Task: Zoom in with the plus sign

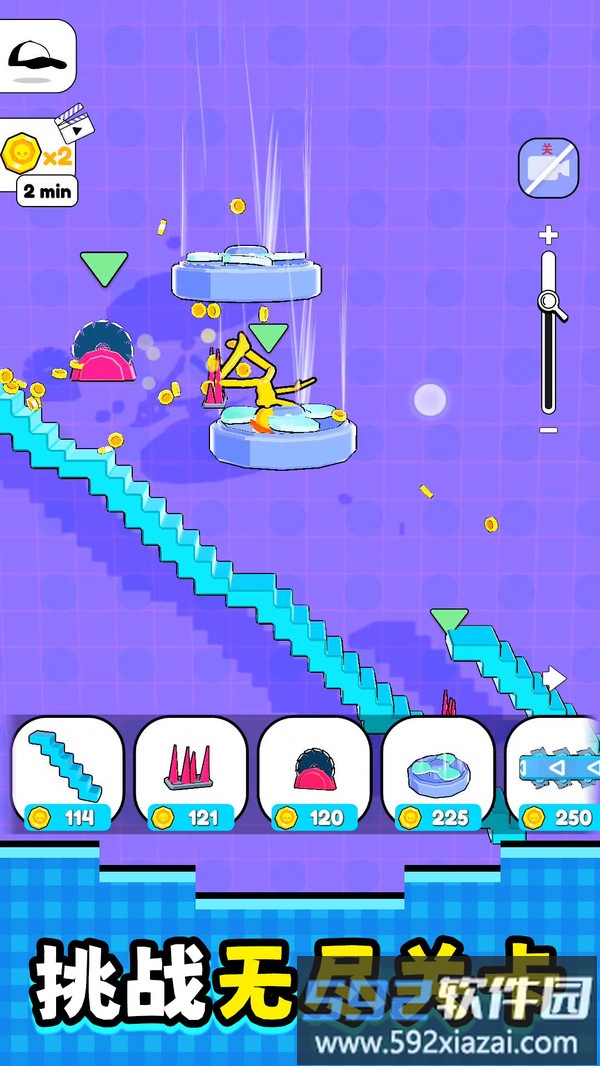Action: 547,236
